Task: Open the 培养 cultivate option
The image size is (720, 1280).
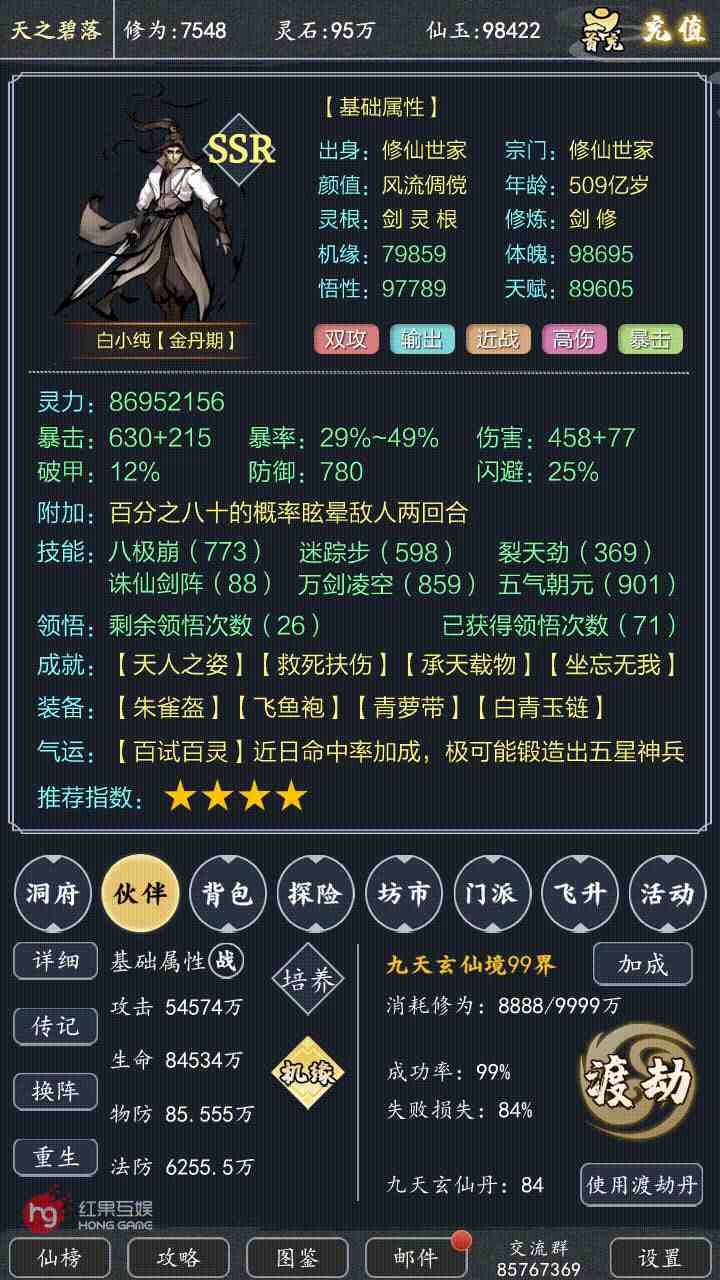Action: click(308, 980)
